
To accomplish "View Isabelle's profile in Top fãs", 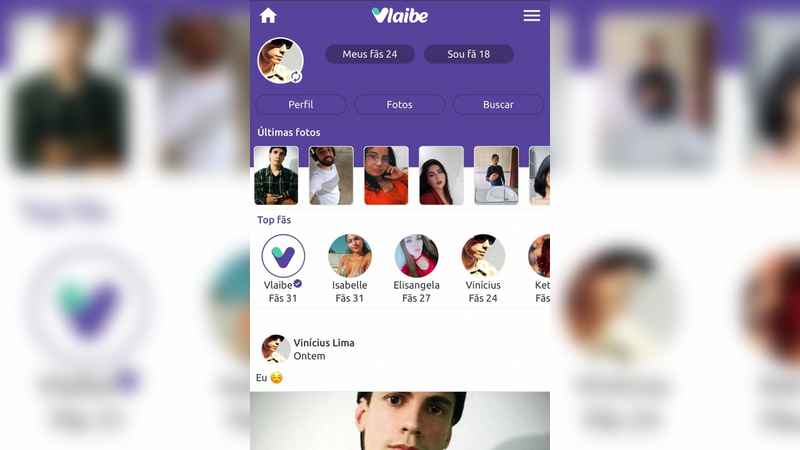I will click(350, 257).
